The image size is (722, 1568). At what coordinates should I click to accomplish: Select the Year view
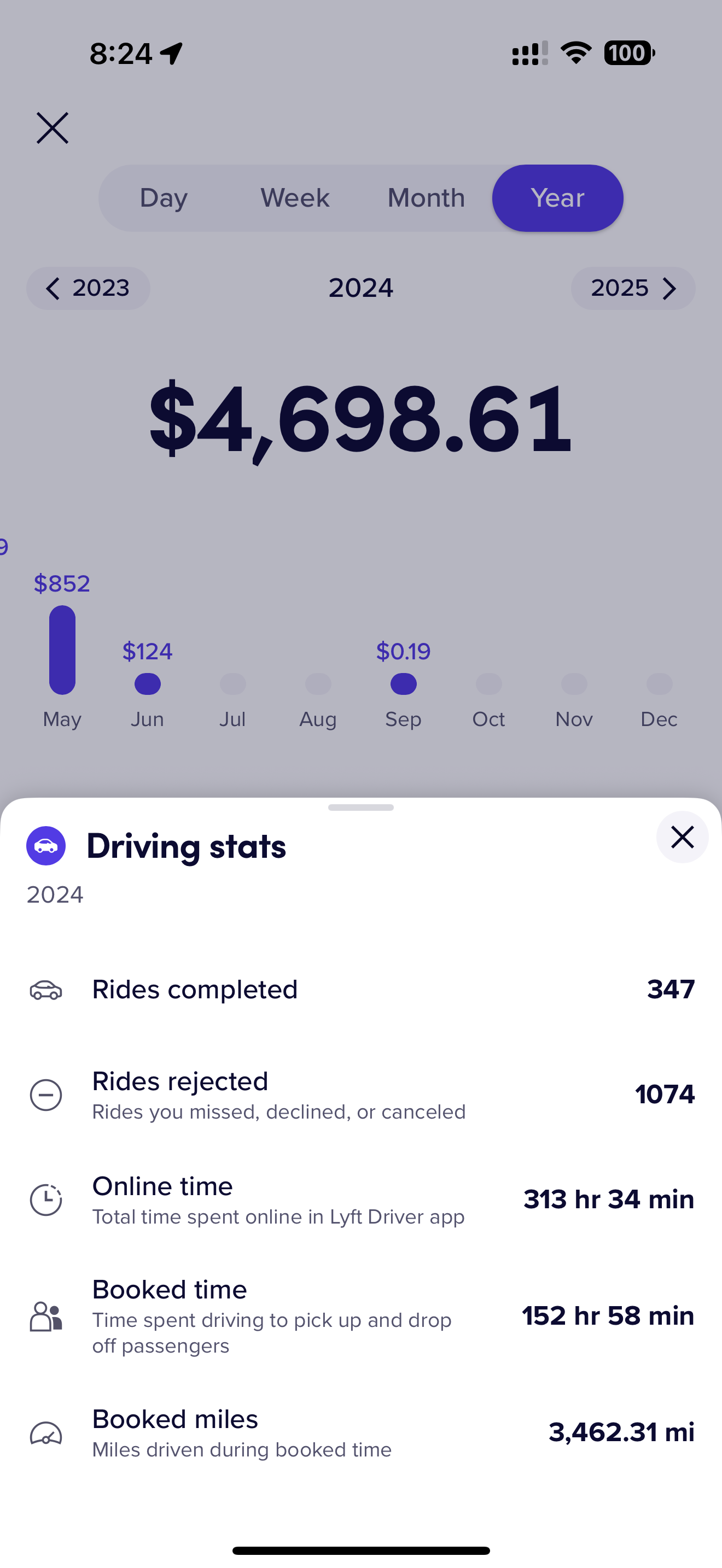(557, 198)
